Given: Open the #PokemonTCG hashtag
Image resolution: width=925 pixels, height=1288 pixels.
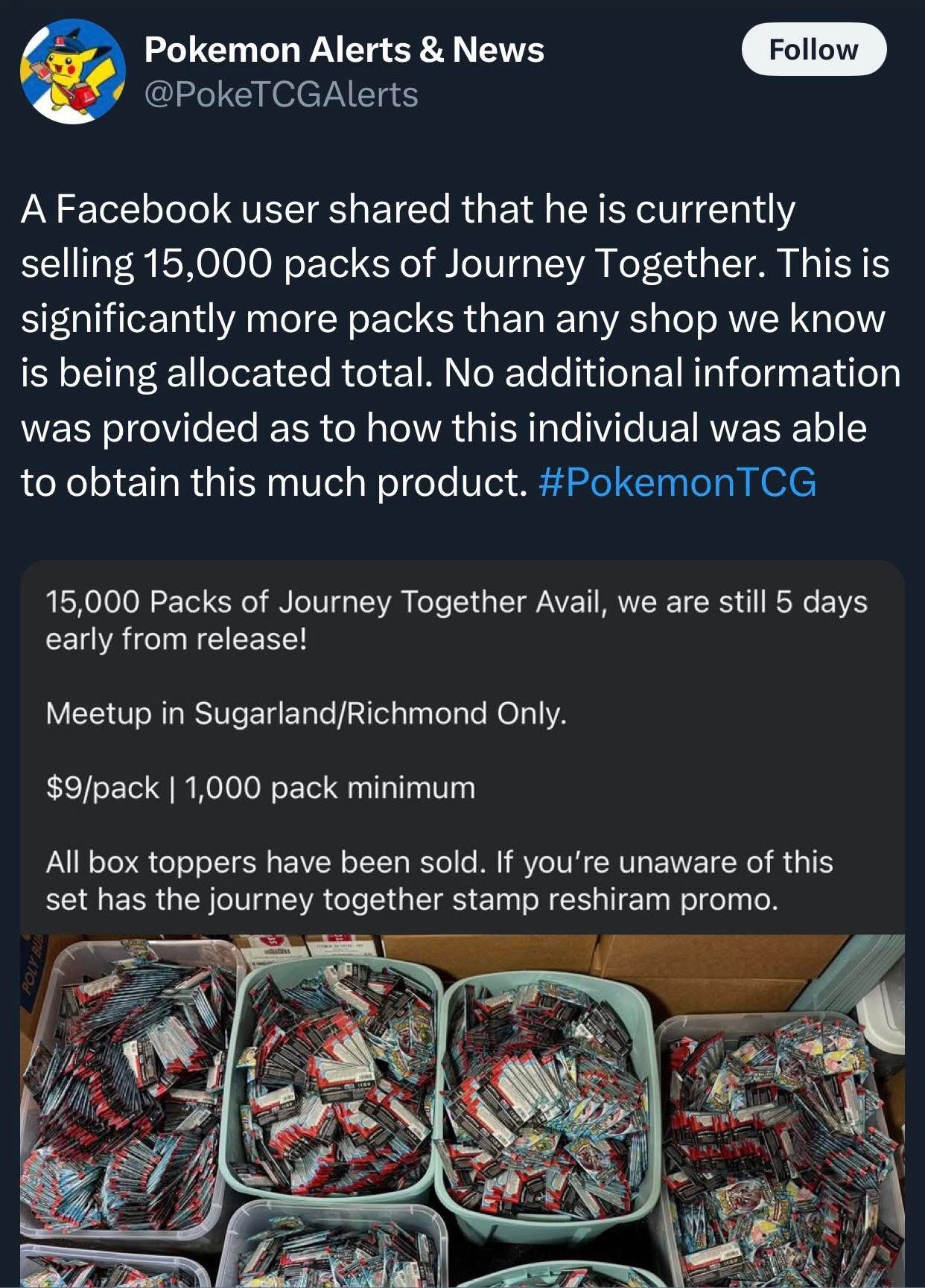Looking at the screenshot, I should pos(676,482).
